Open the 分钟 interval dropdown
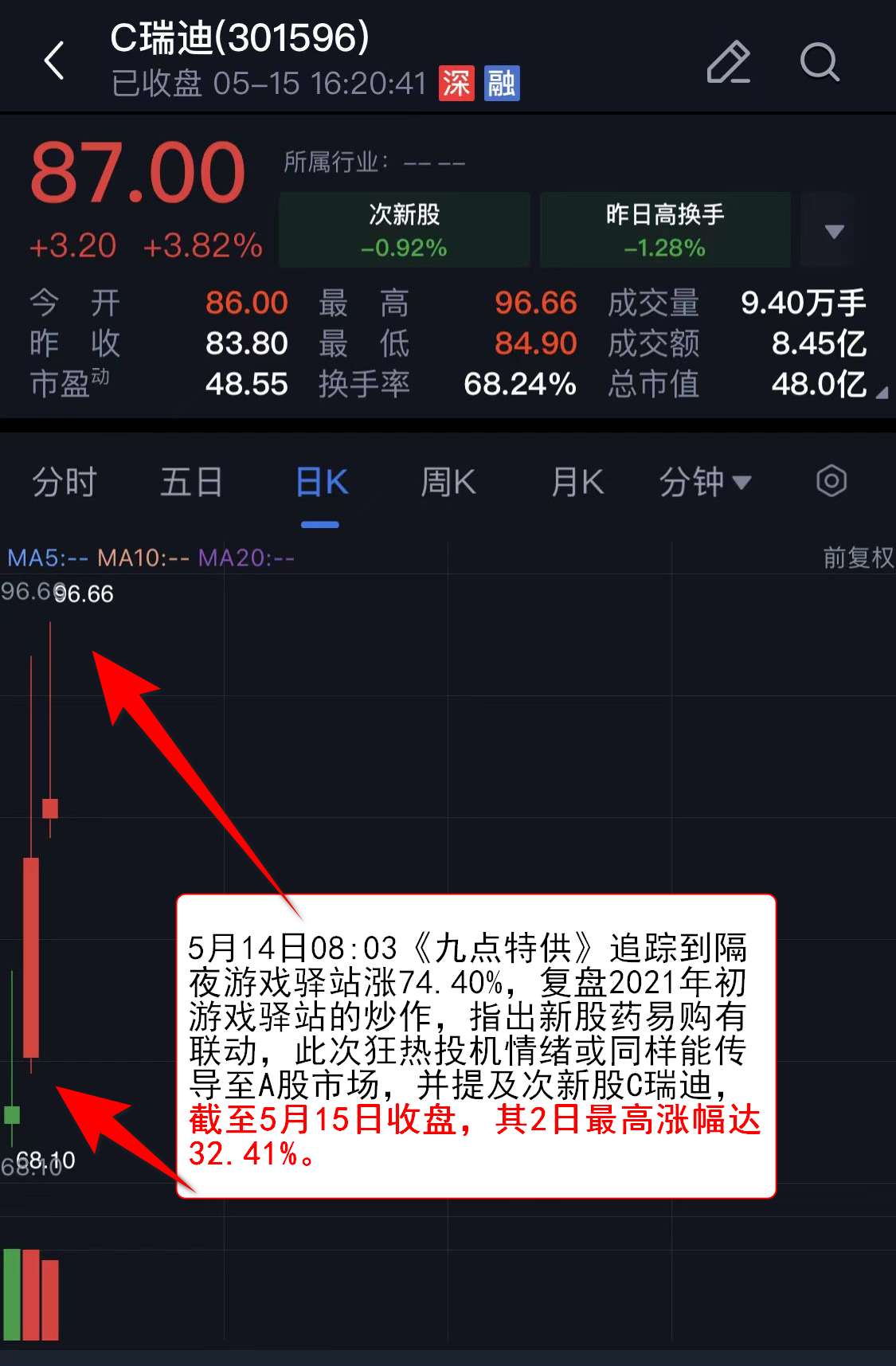 coord(705,483)
